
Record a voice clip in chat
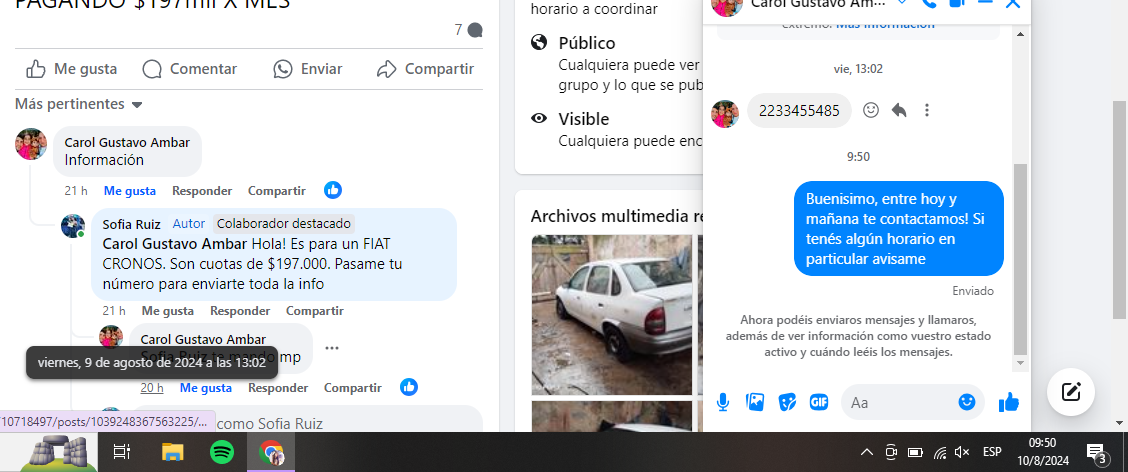[x=723, y=402]
